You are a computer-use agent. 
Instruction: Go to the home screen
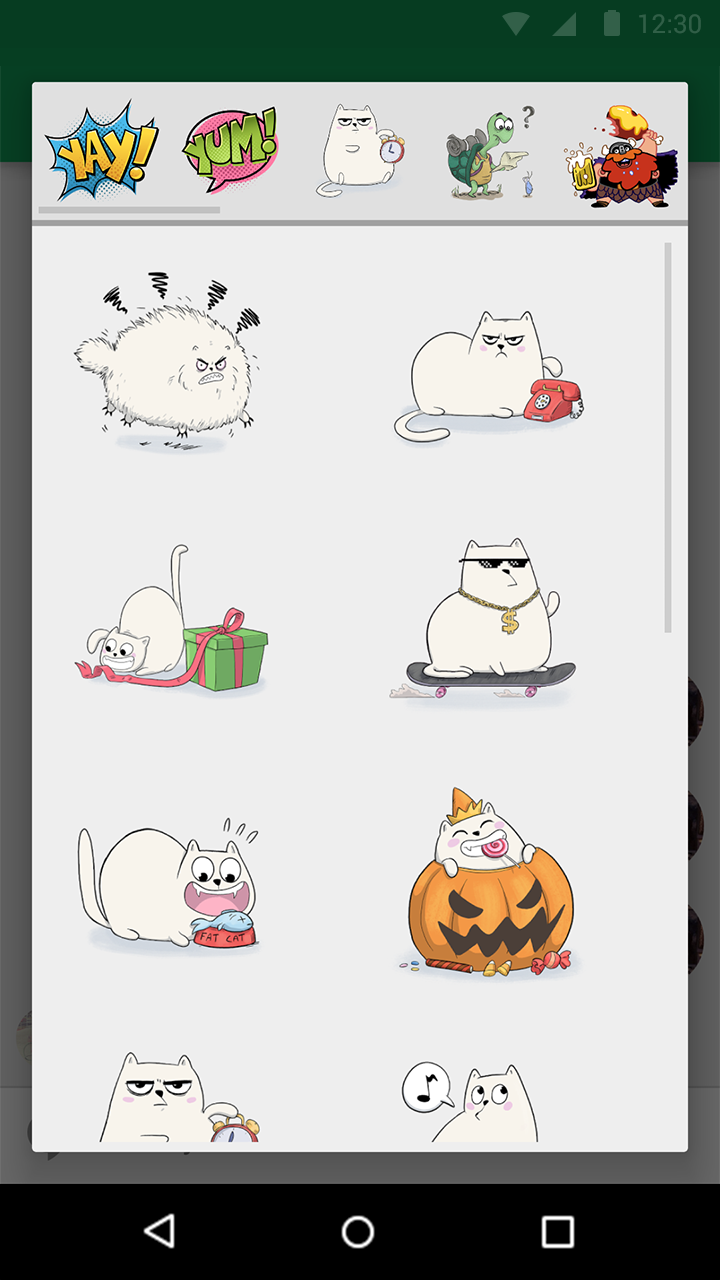pos(358,1231)
